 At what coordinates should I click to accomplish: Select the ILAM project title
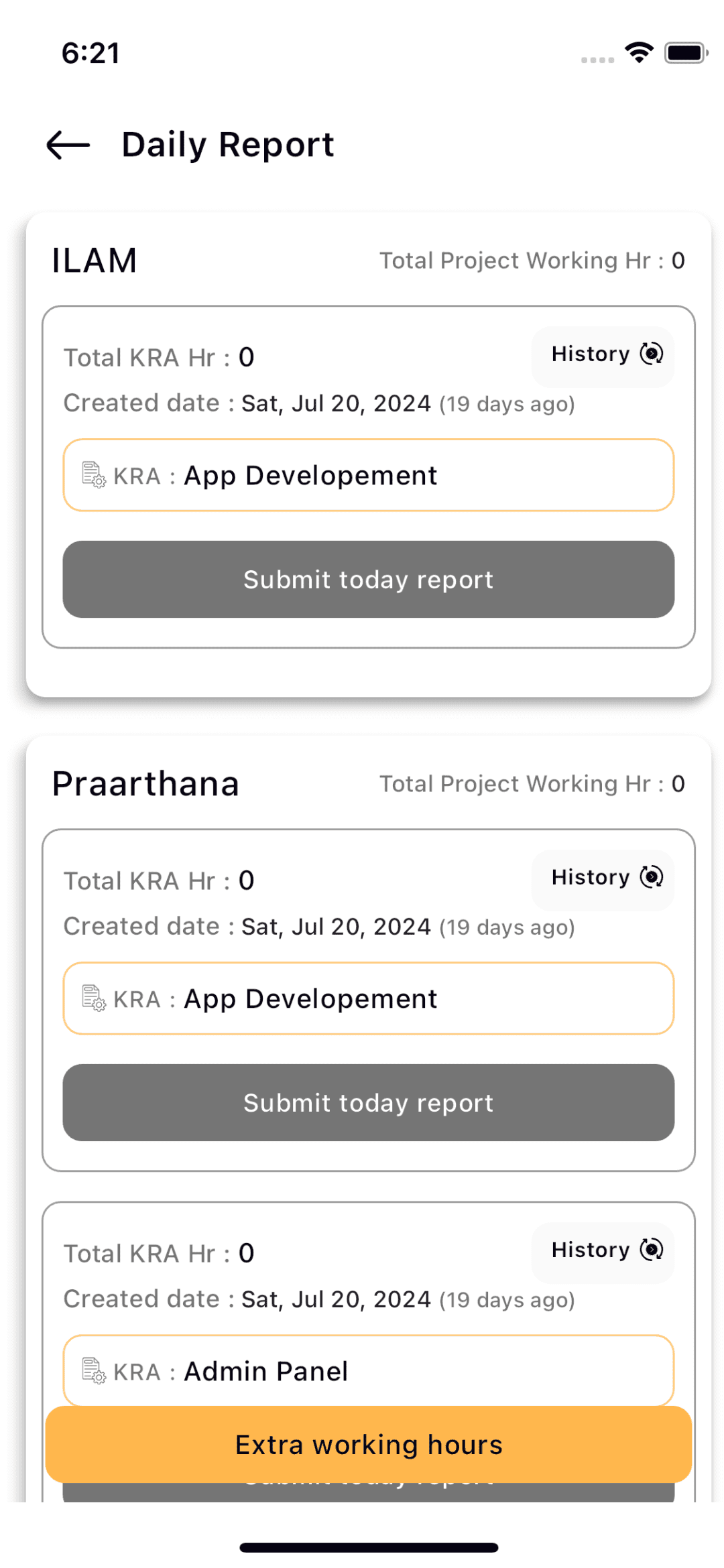coord(95,260)
